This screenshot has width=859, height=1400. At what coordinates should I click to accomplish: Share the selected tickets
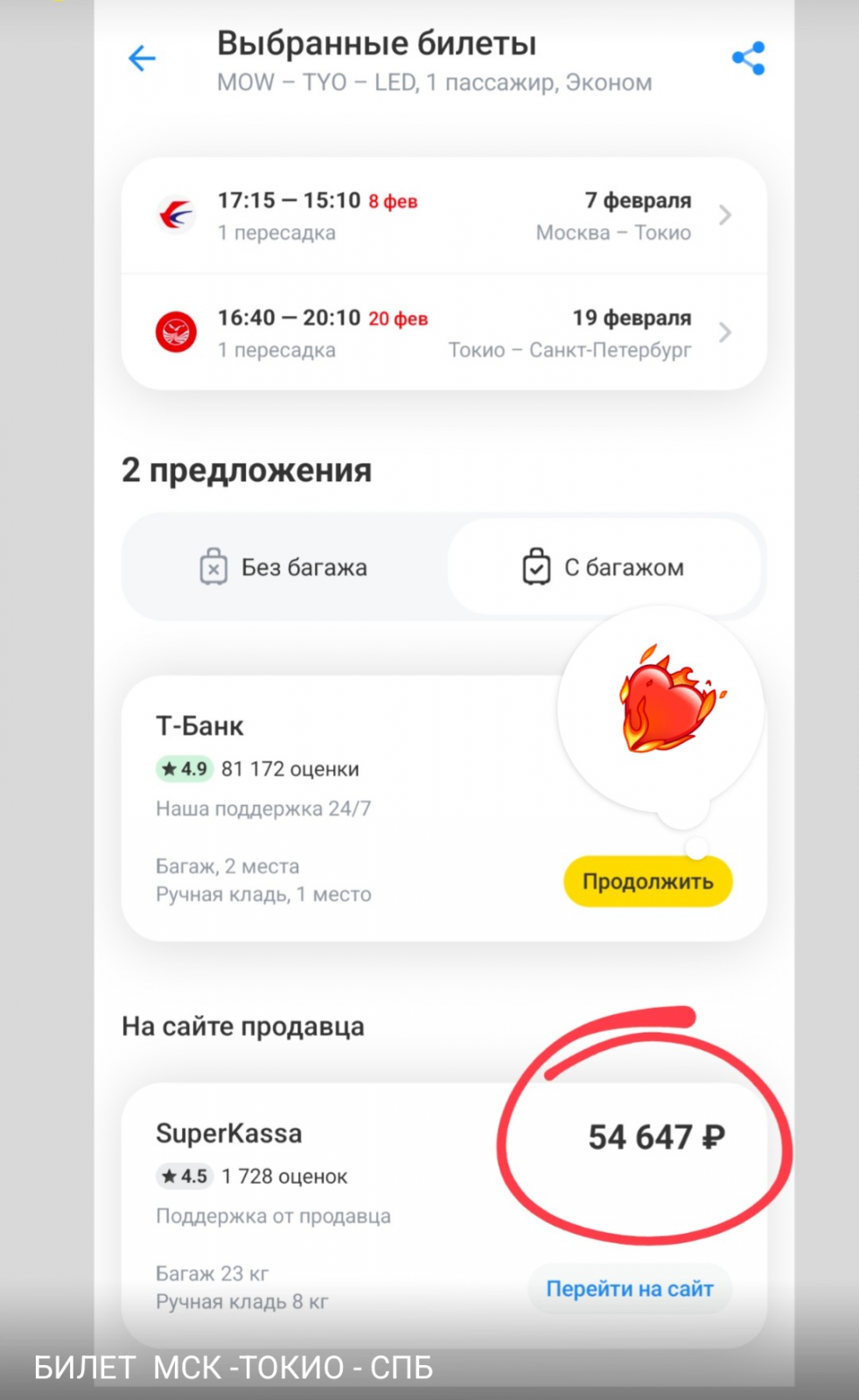[748, 59]
